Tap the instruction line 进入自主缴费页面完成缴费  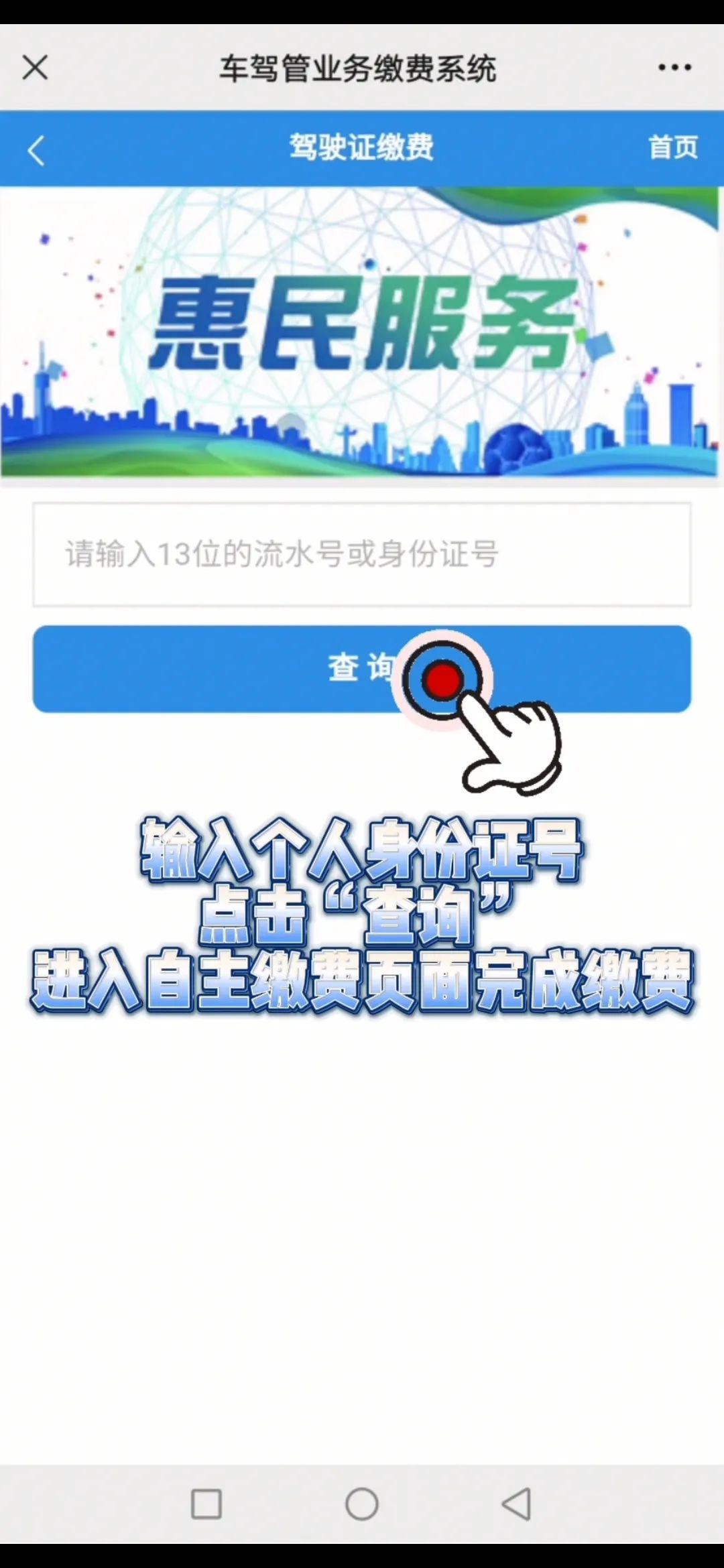pos(362,978)
